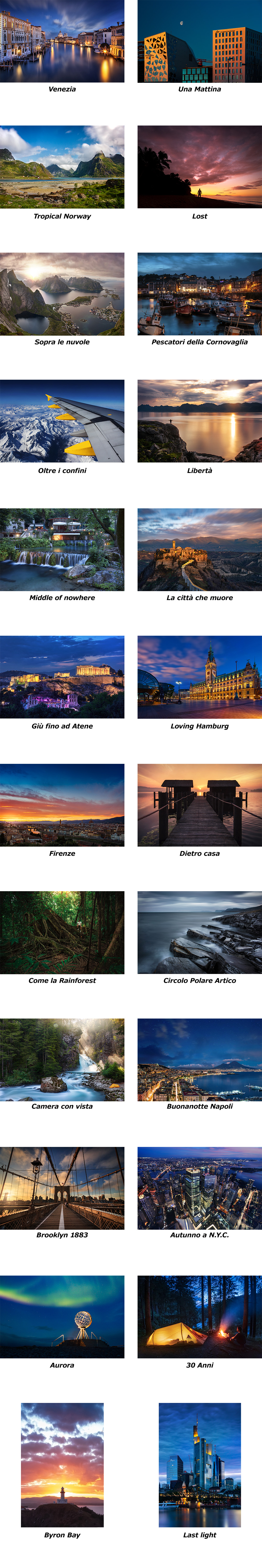Open Sopra le nuvole picture

(62, 294)
